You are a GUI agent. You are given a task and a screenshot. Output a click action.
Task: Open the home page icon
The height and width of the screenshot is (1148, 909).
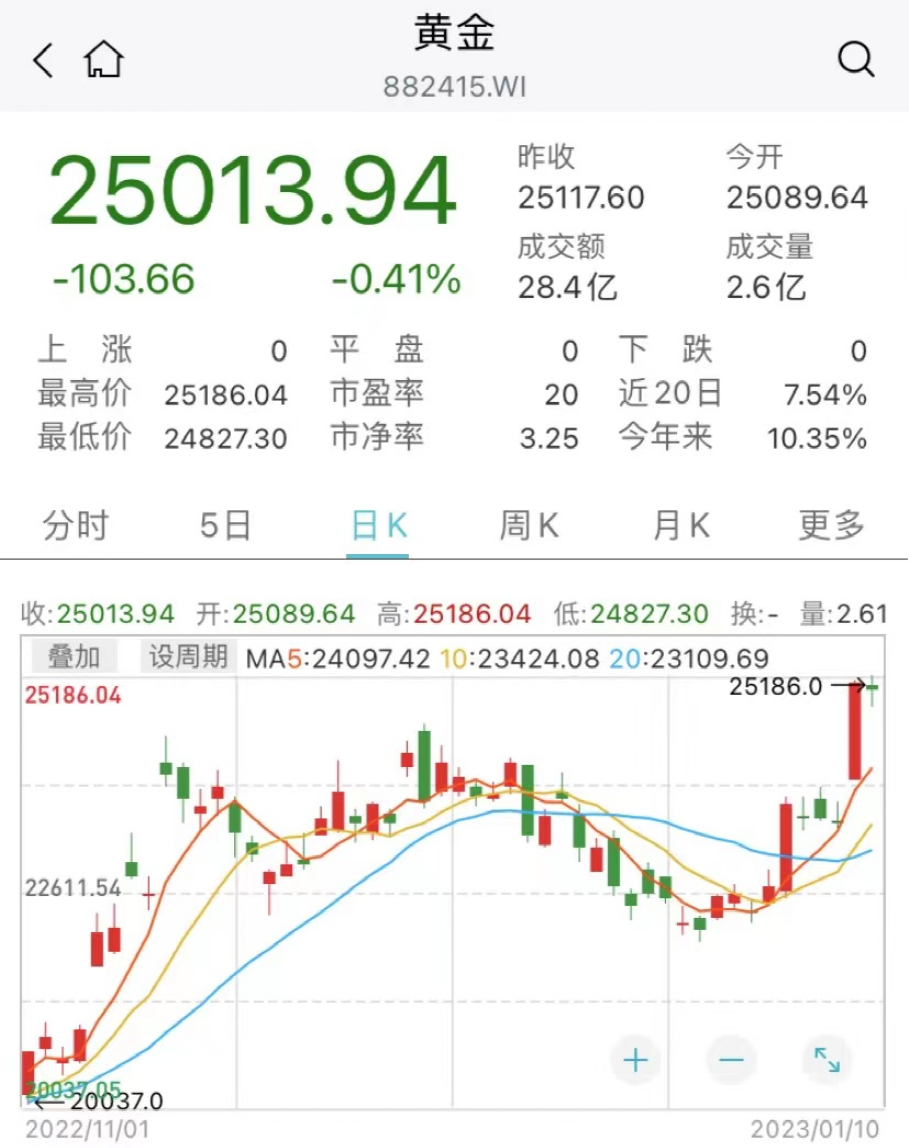coord(104,60)
